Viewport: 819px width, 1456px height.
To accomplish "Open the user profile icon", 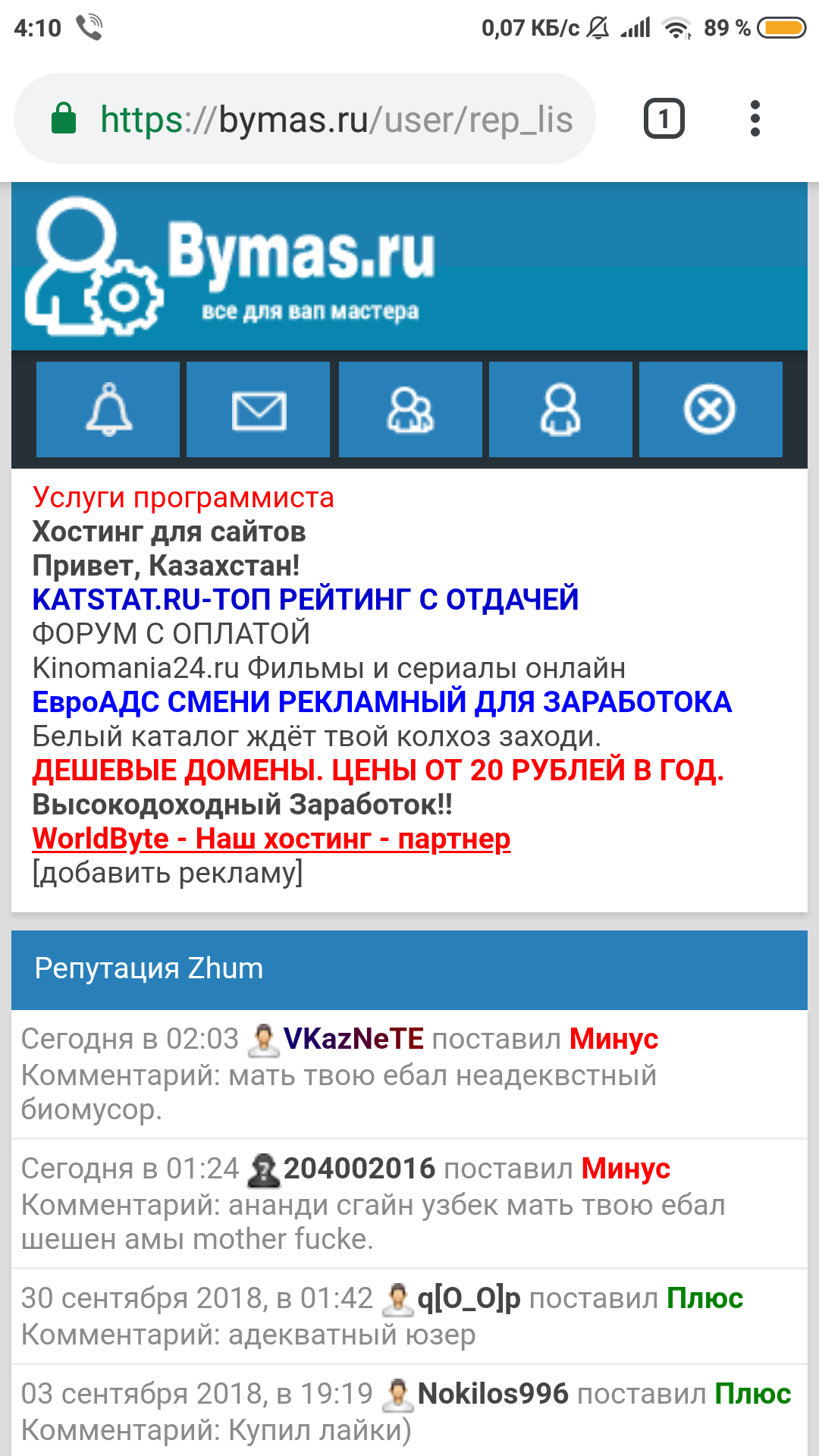I will [560, 409].
